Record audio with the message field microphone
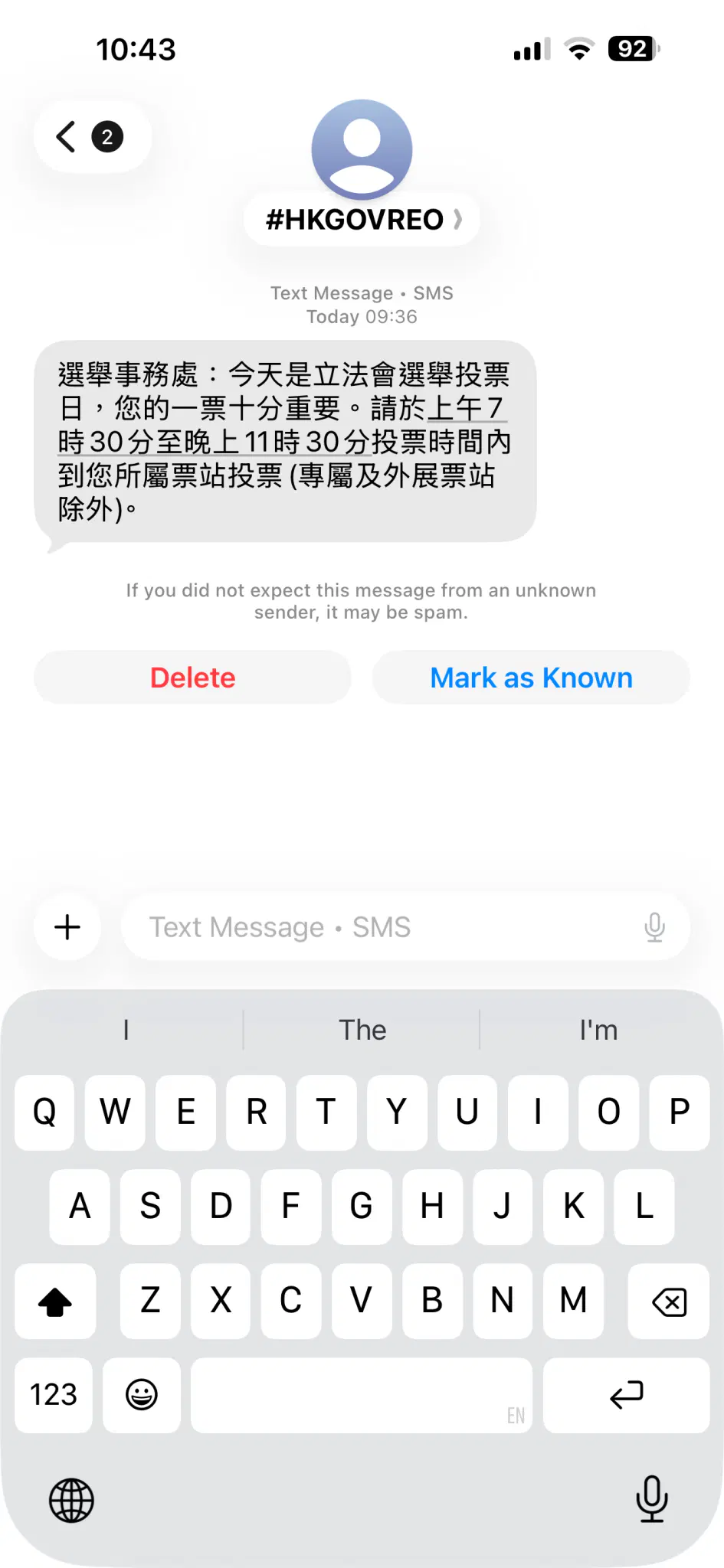This screenshot has height=1568, width=724. (654, 927)
